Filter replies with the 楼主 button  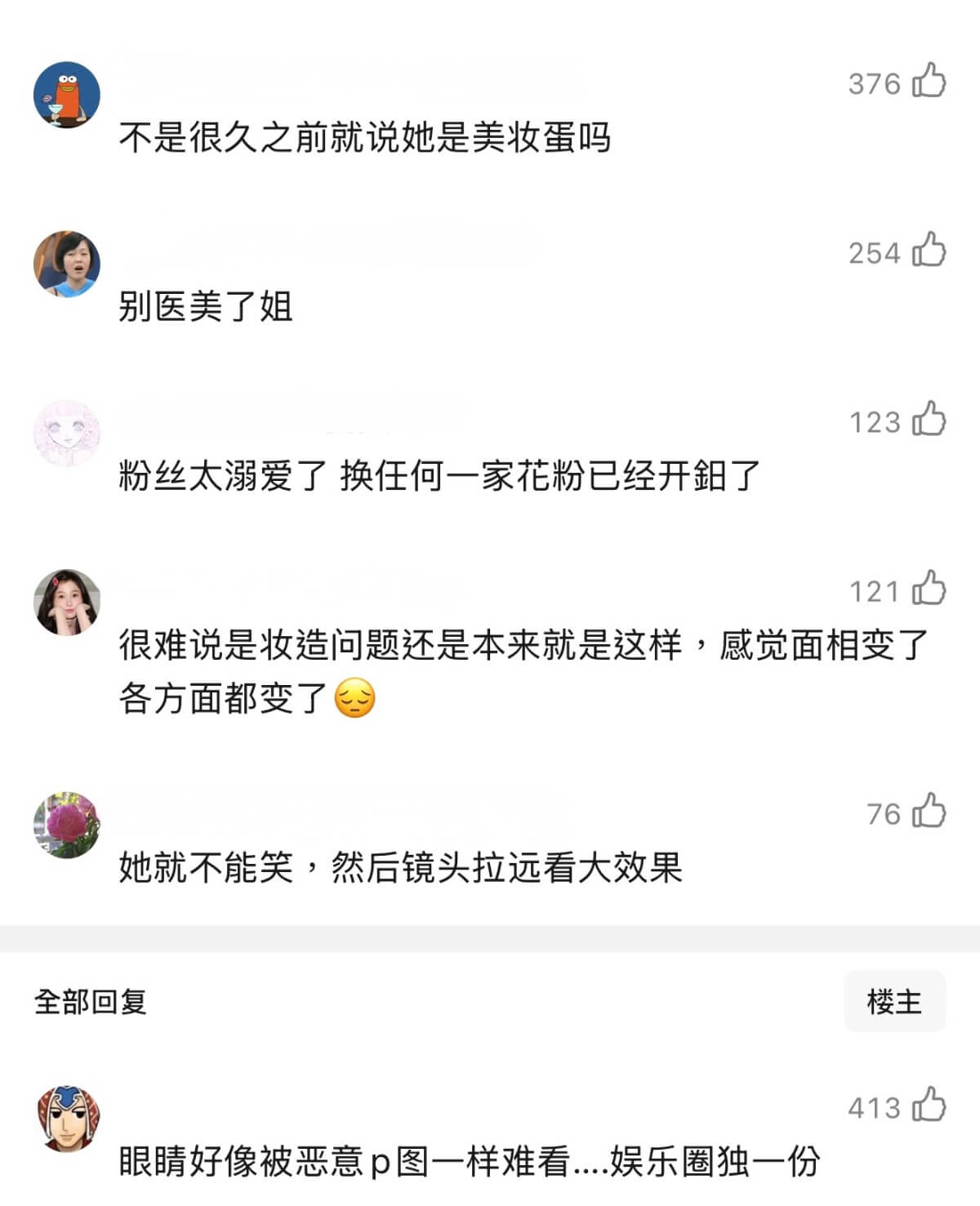coord(894,1001)
